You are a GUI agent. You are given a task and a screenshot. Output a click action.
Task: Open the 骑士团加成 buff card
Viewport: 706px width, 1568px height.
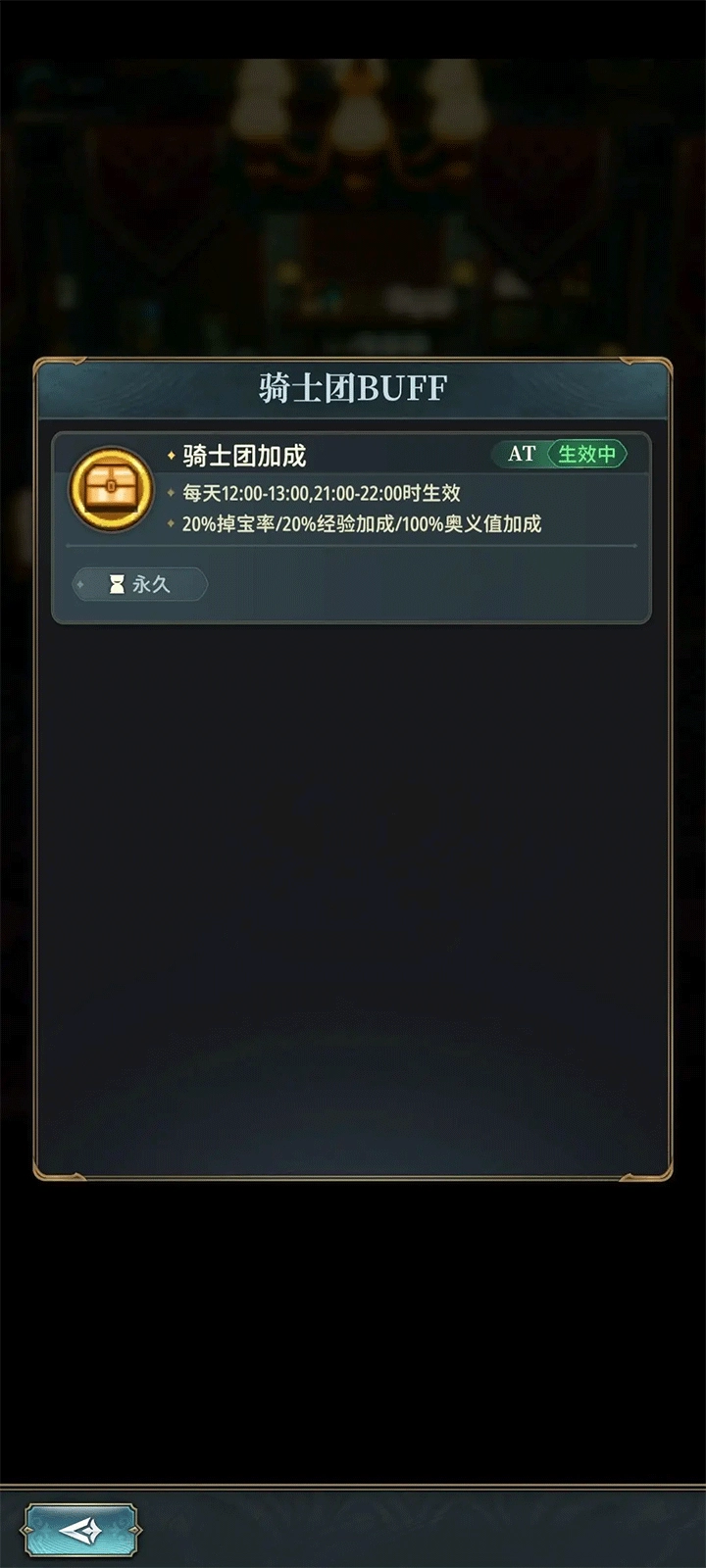[351, 527]
